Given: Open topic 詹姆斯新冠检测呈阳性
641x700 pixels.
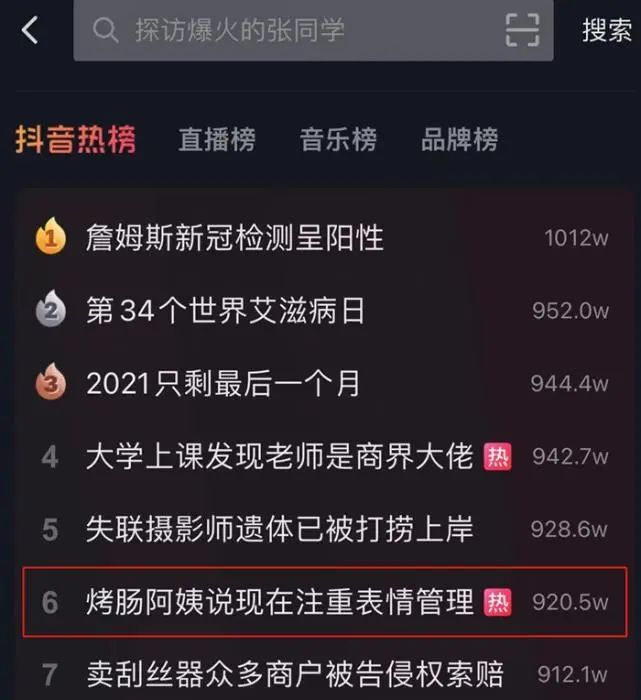Looking at the screenshot, I should [235, 238].
